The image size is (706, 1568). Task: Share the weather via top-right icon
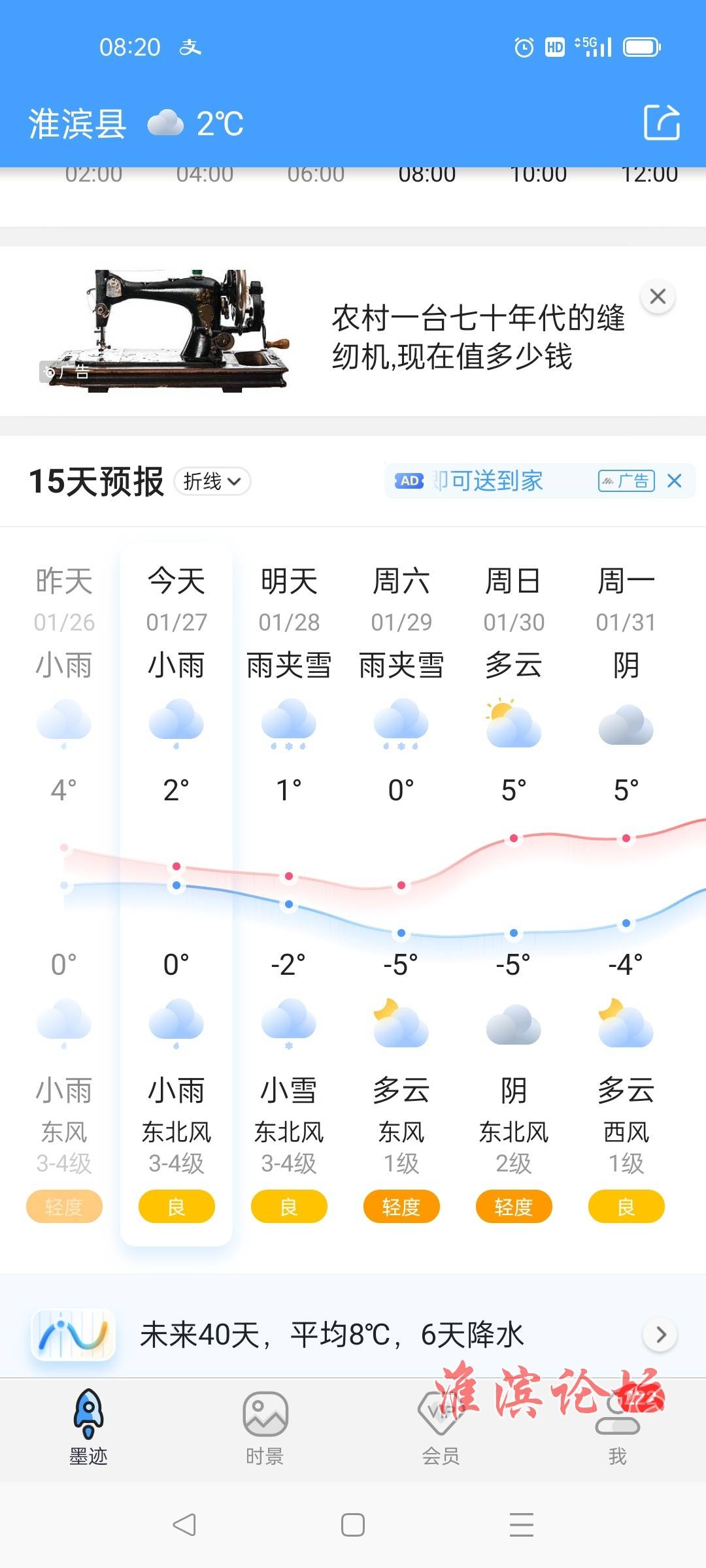tap(662, 122)
